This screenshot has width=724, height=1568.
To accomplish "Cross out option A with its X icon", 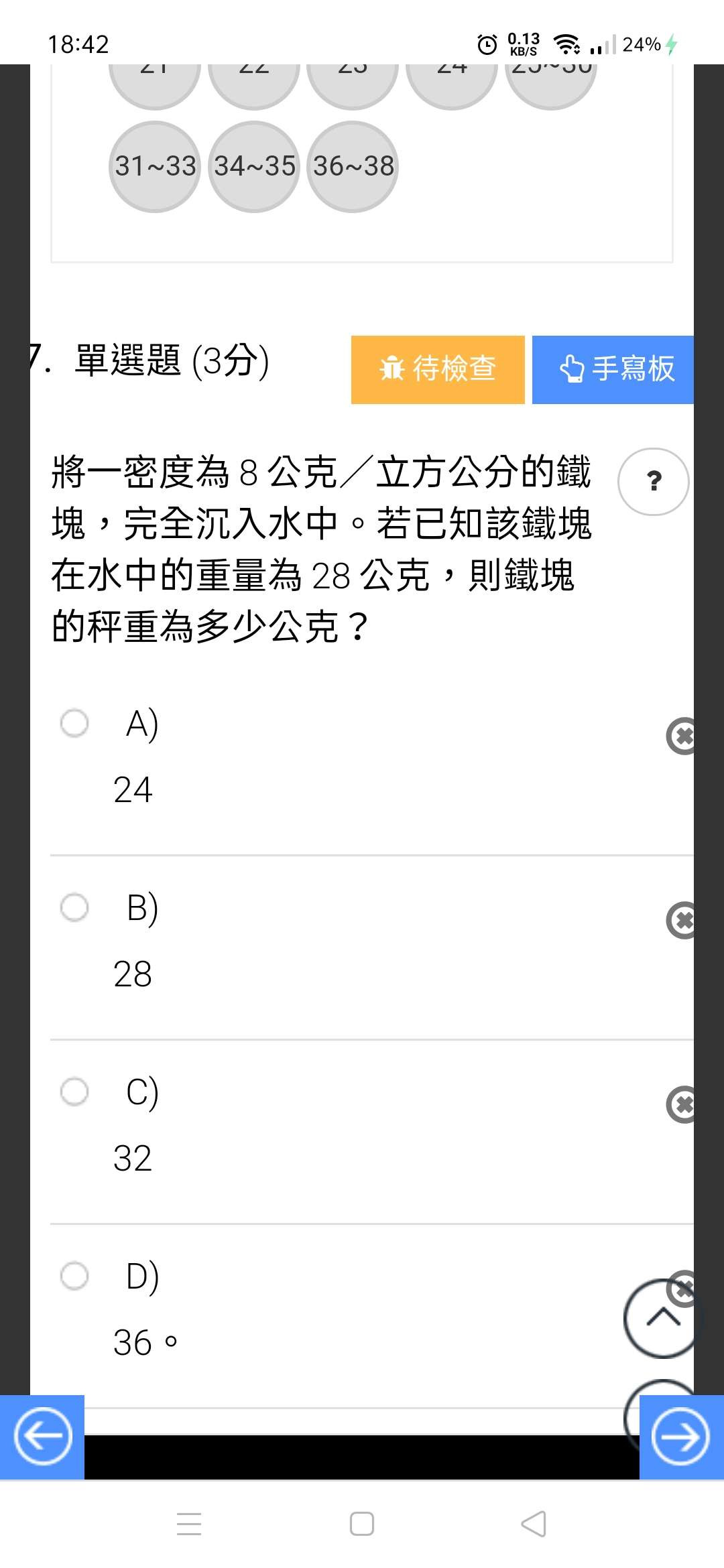I will 682,736.
